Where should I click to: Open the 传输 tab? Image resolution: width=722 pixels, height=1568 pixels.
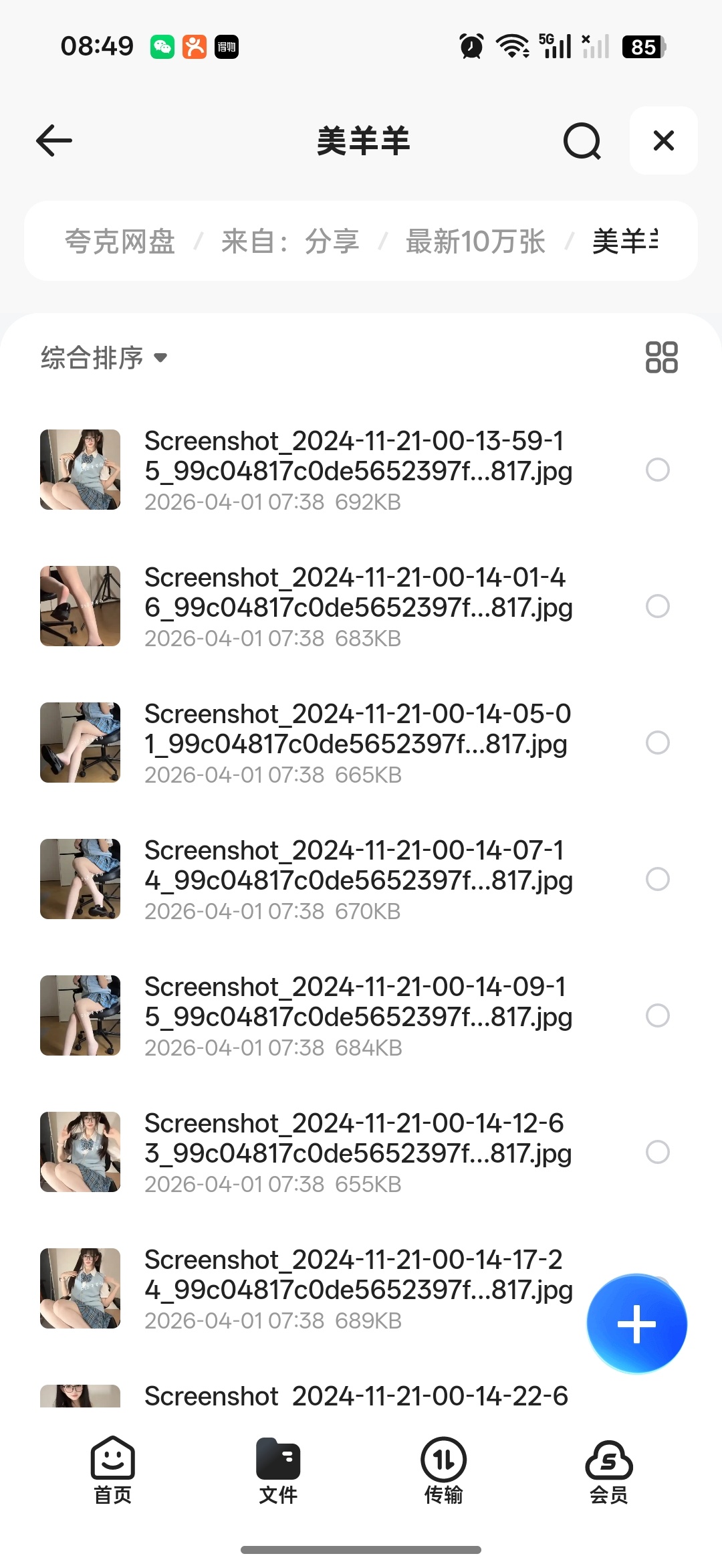pos(443,1470)
